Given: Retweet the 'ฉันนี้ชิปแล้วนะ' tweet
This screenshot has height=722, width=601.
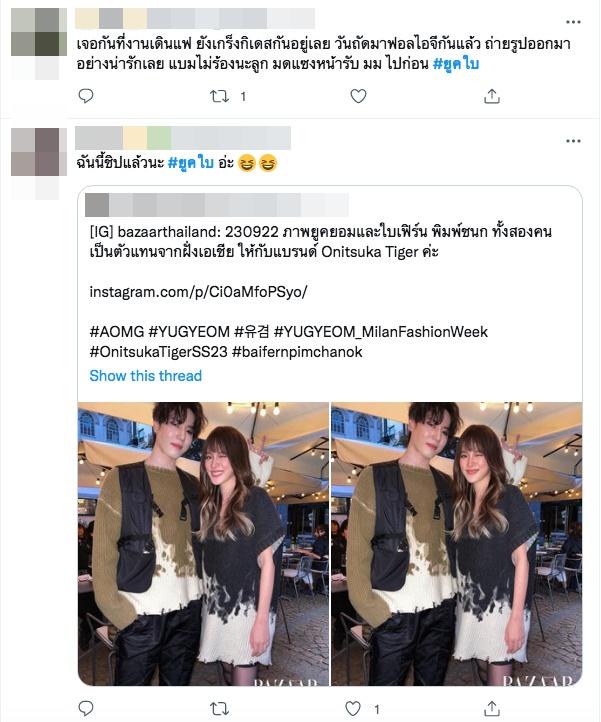Looking at the screenshot, I should [x=222, y=708].
